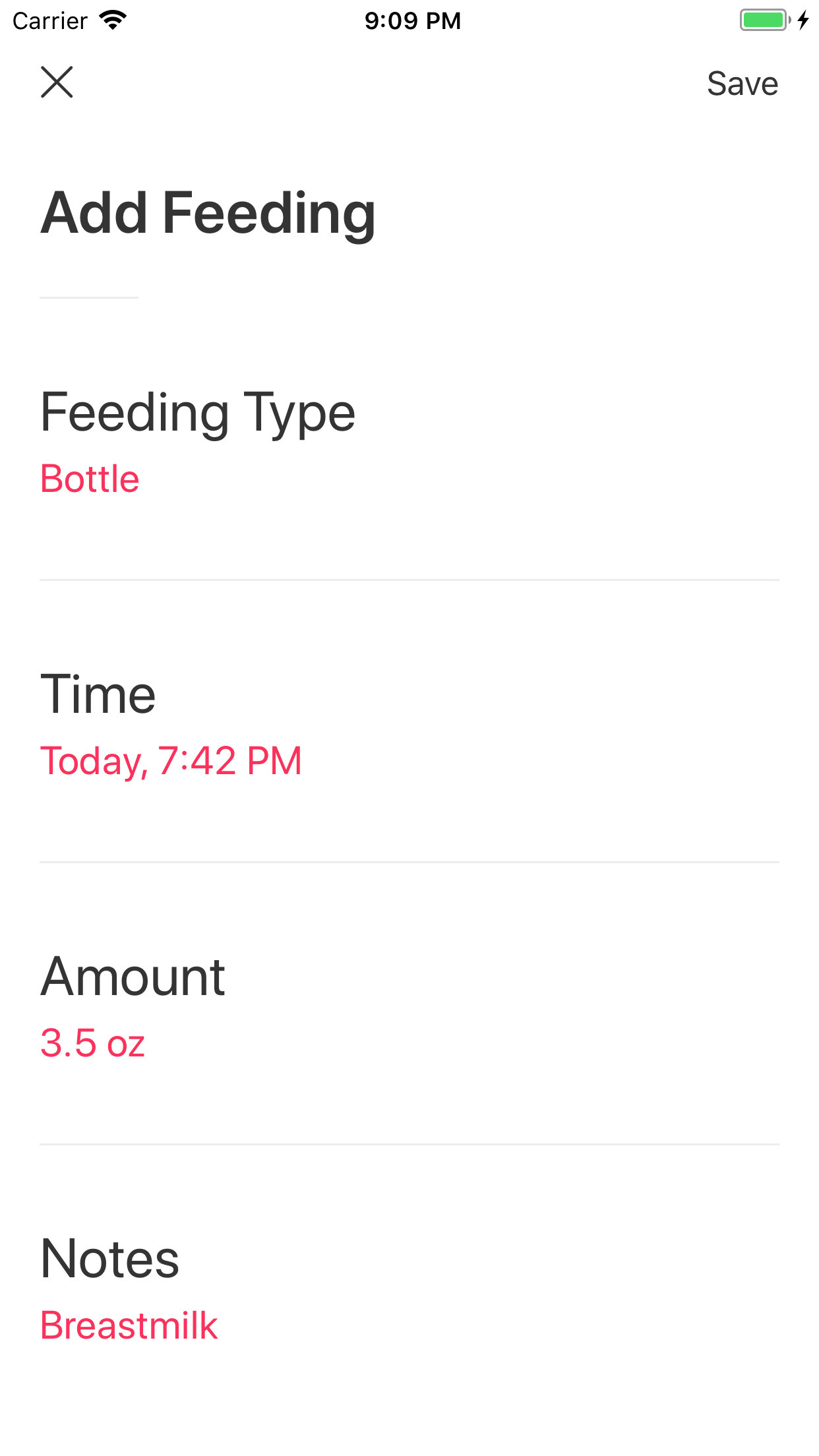This screenshot has height=1456, width=819.
Task: Adjust the 3.5 oz amount
Action: [92, 1043]
